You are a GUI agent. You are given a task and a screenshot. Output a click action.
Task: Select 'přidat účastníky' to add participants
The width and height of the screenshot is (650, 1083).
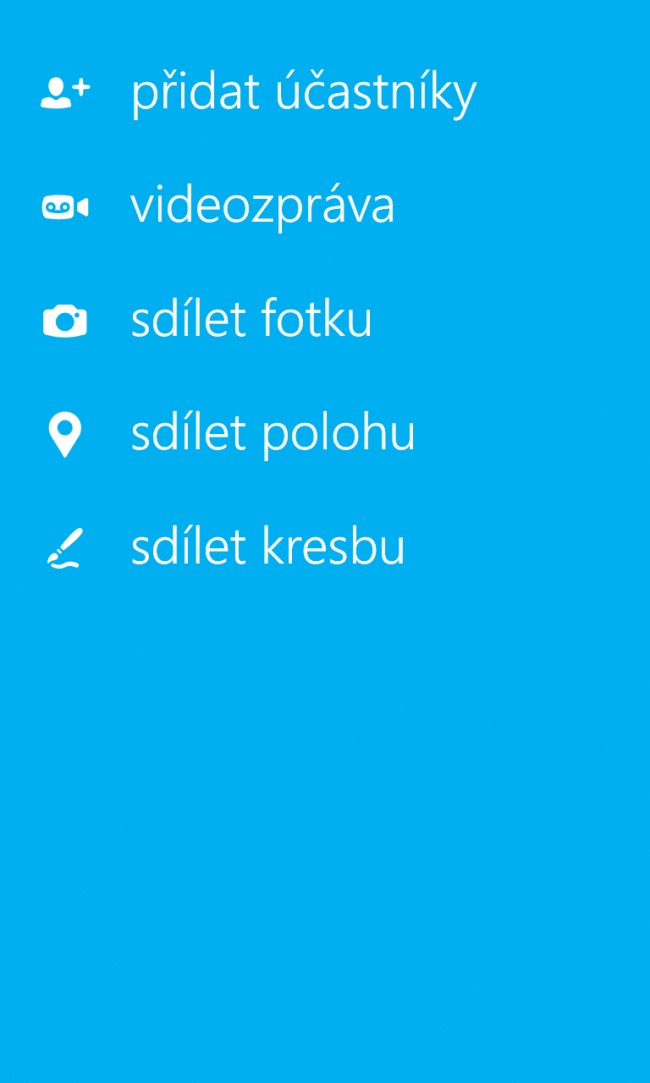[302, 93]
